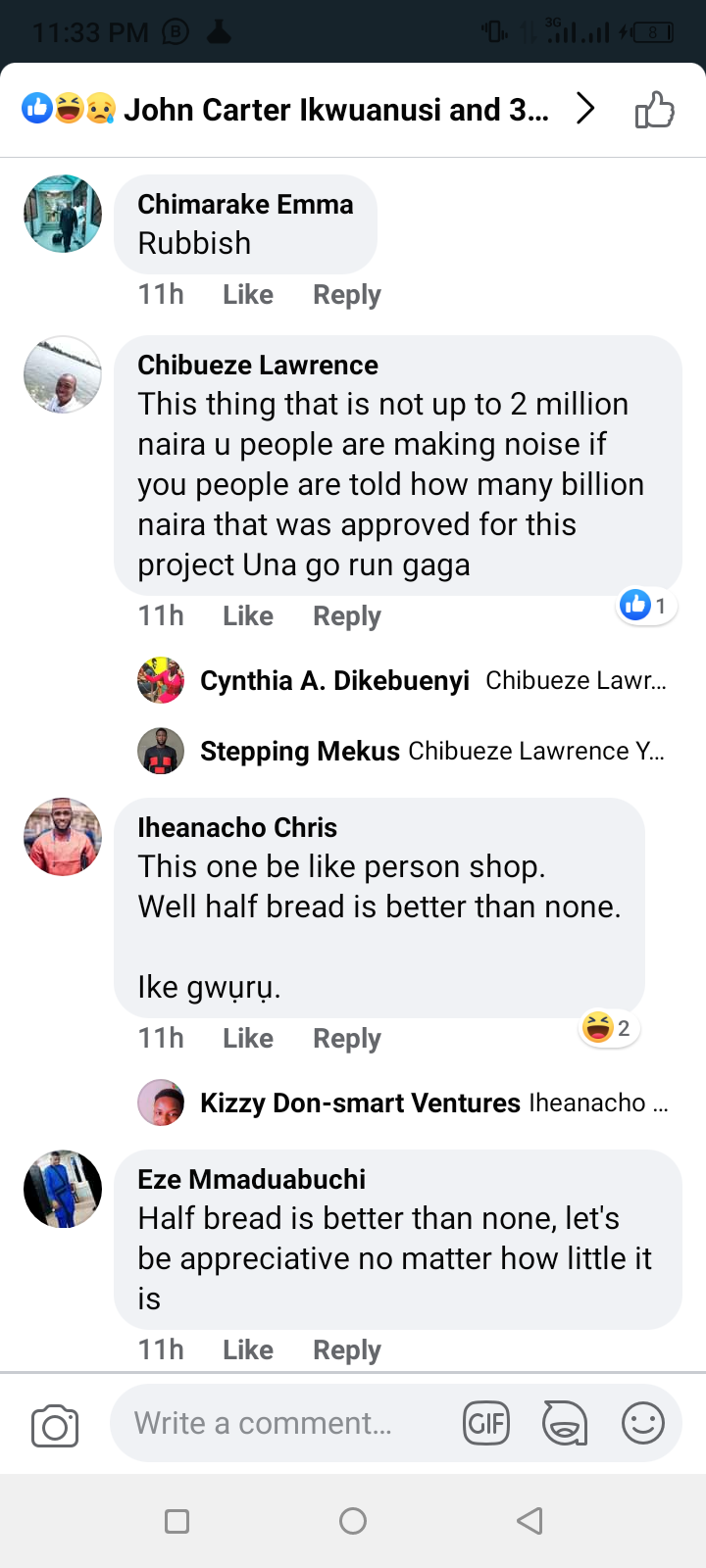The width and height of the screenshot is (706, 1568).
Task: Open the camera to attach a photo
Action: click(55, 1426)
